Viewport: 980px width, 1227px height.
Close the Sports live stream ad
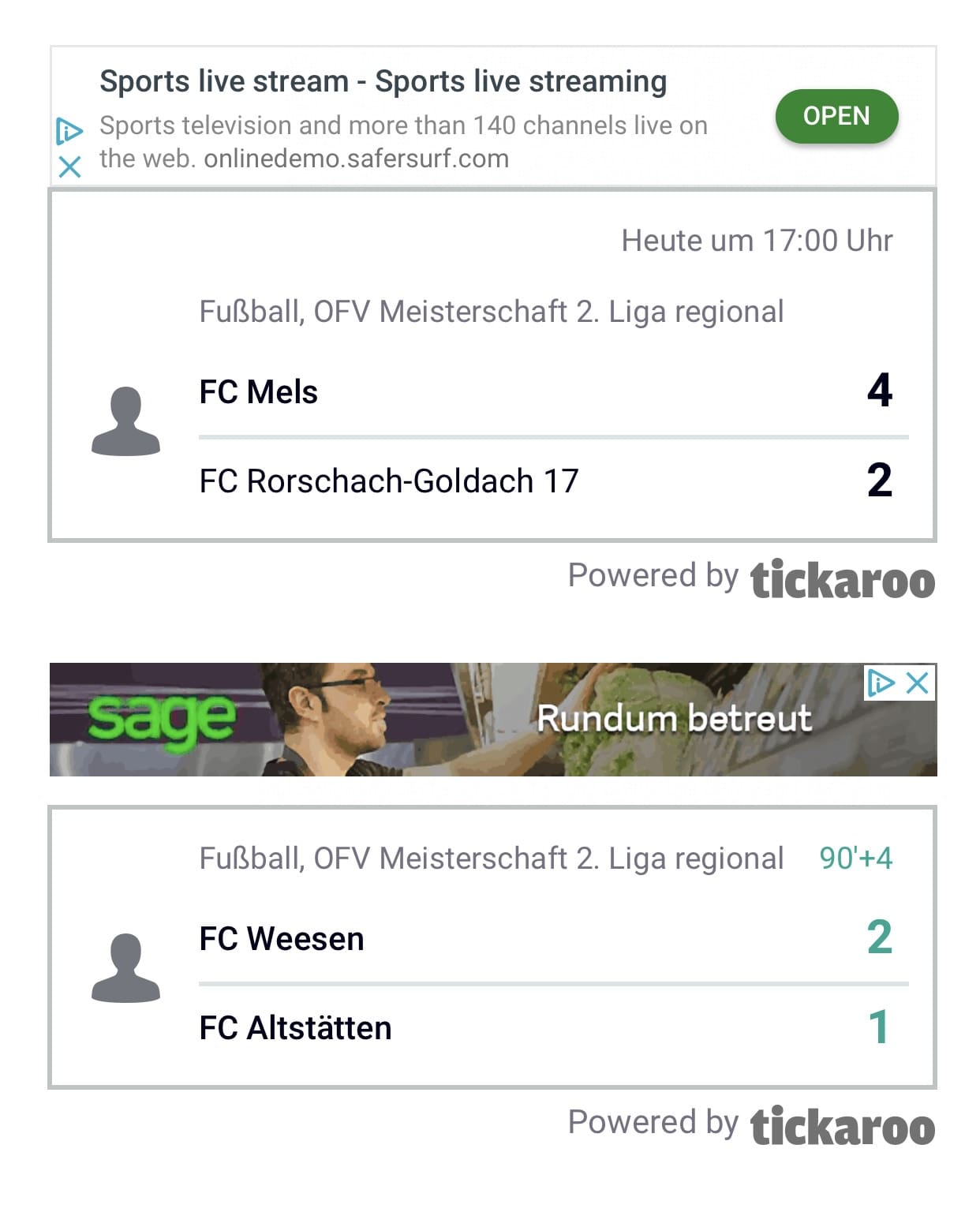pyautogui.click(x=69, y=166)
